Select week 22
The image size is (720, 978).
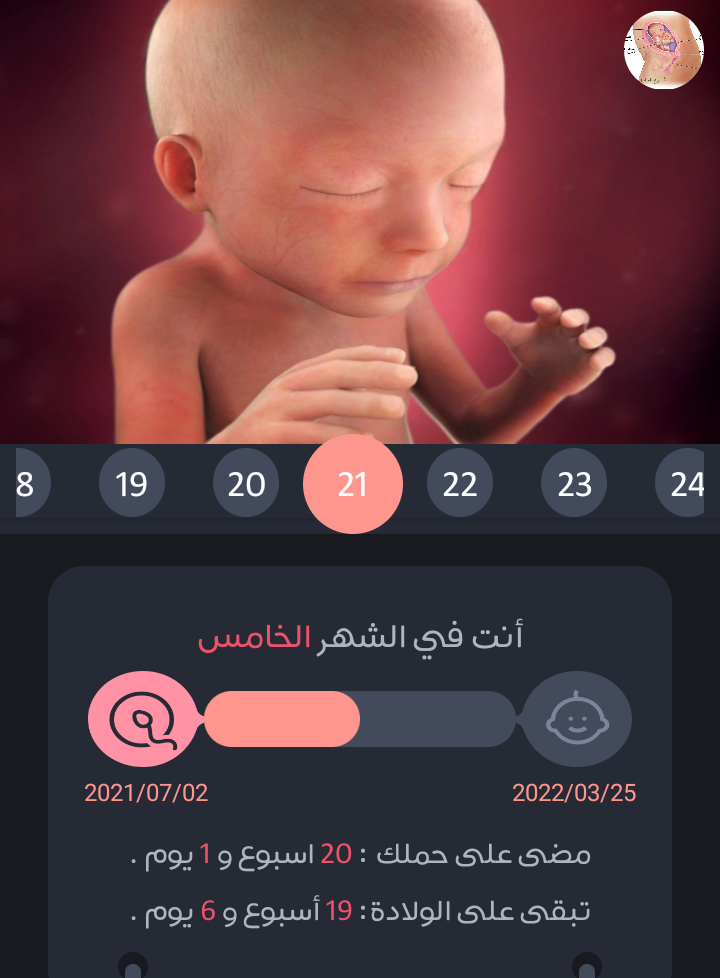(x=460, y=483)
